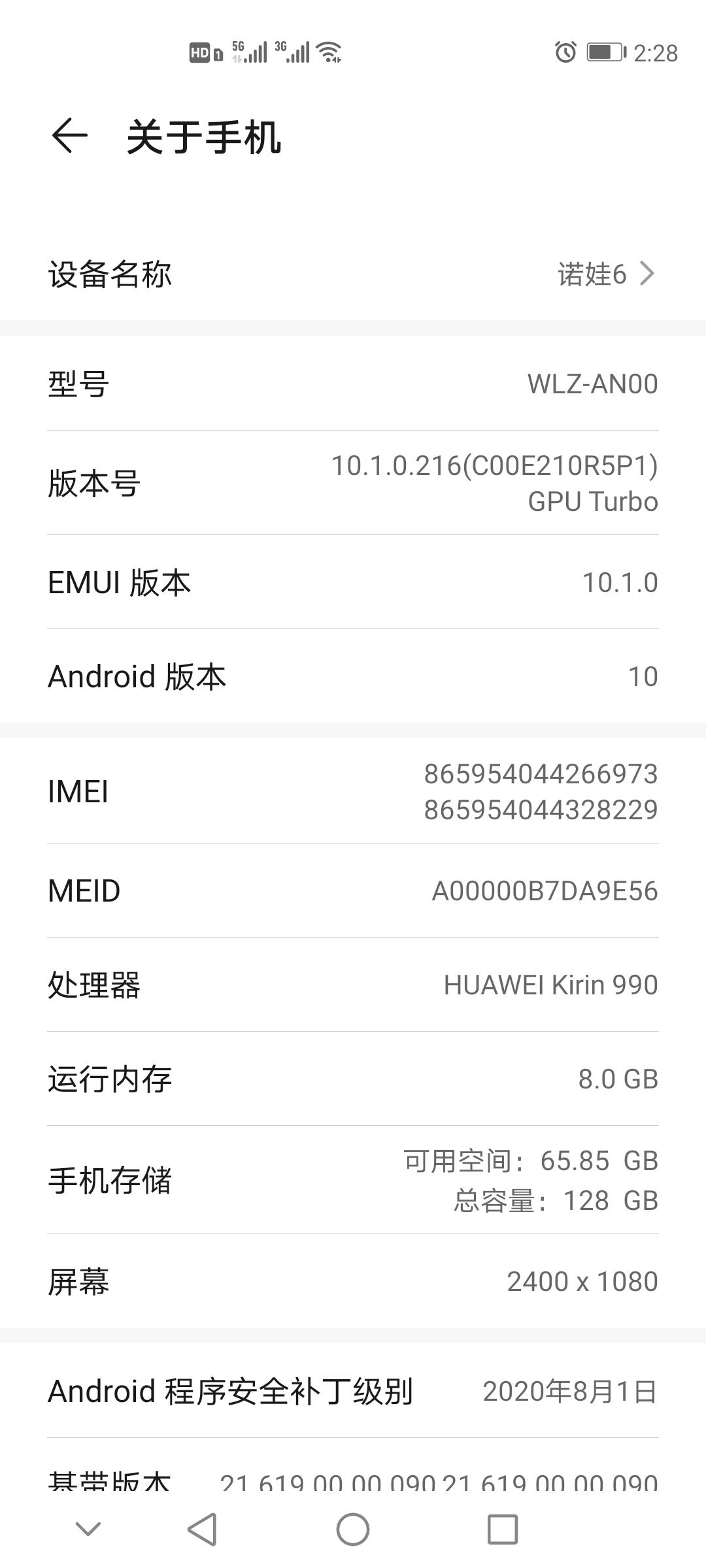This screenshot has height=1568, width=706.
Task: Open the device name row 诺娃6
Action: pos(353,274)
